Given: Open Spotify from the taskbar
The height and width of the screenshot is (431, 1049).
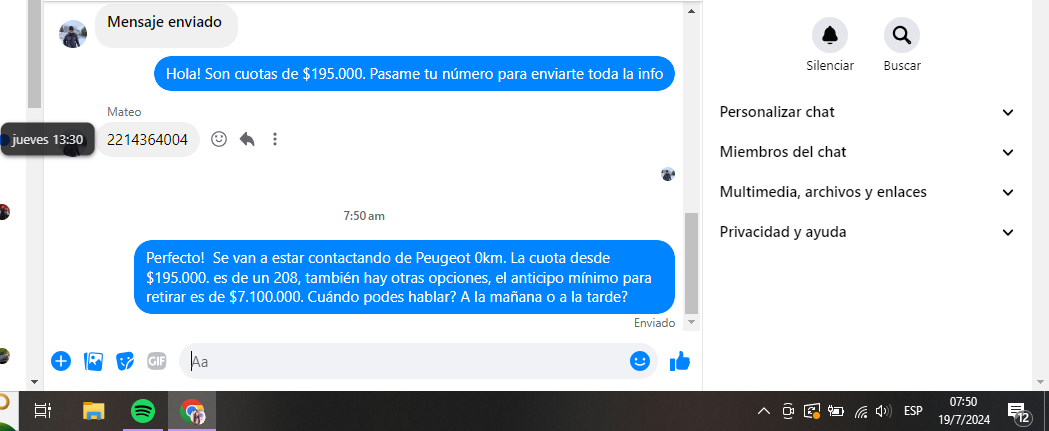Looking at the screenshot, I should pyautogui.click(x=143, y=410).
